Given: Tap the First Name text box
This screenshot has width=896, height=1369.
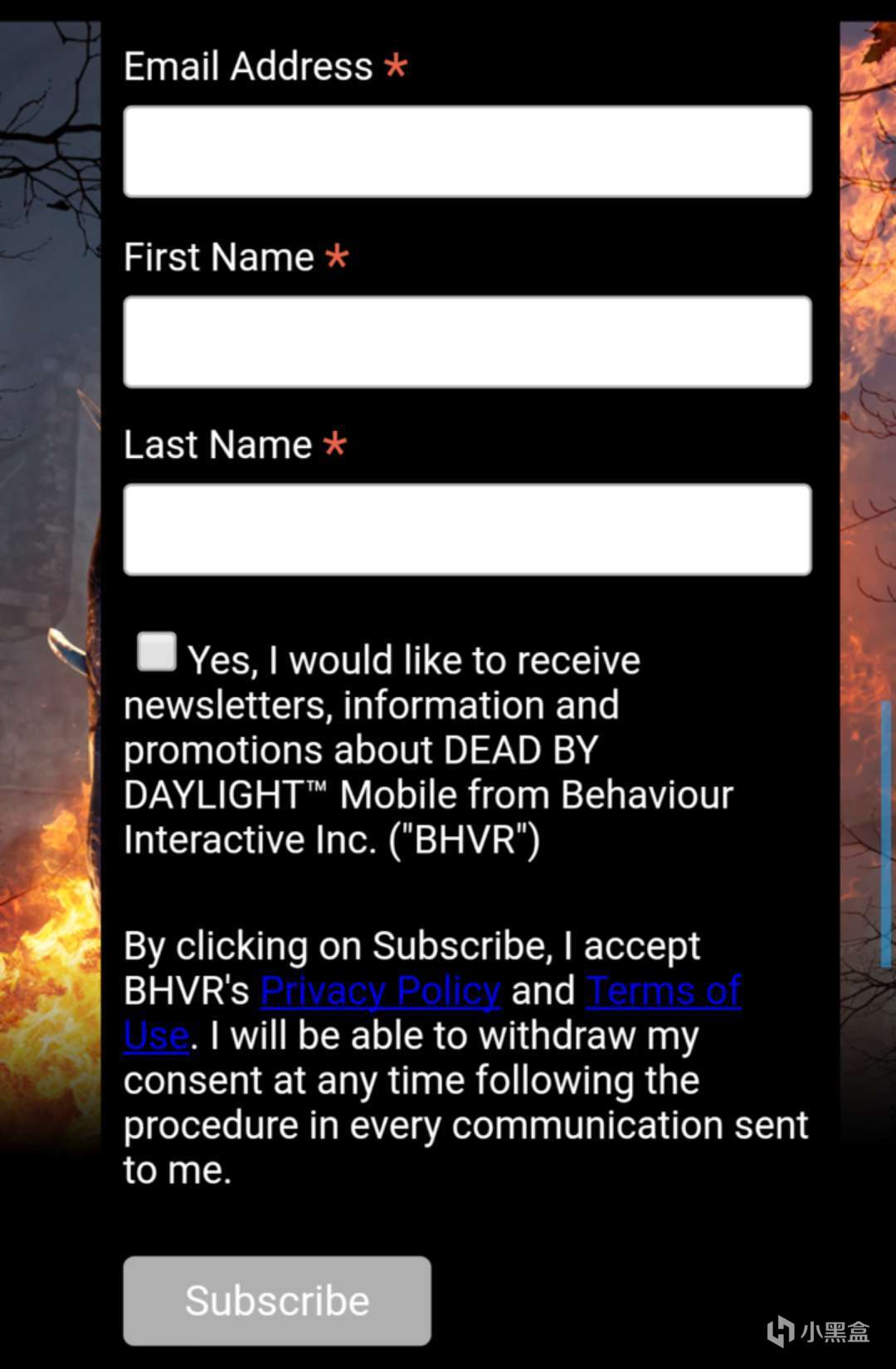Looking at the screenshot, I should pyautogui.click(x=467, y=342).
